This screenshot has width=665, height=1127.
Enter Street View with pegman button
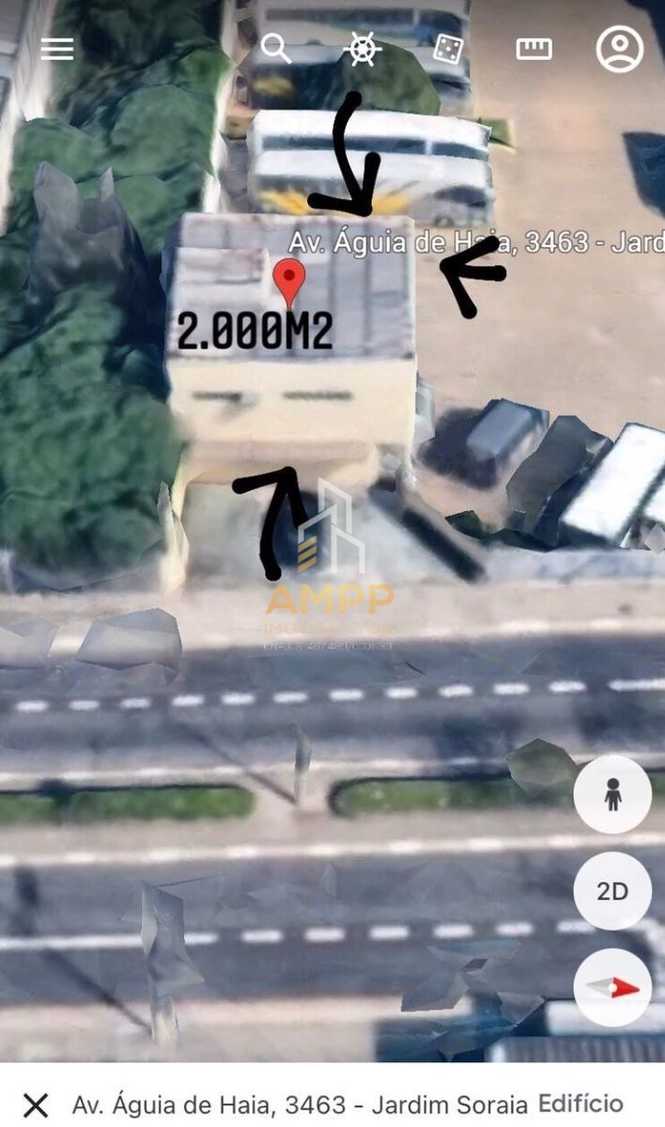click(613, 795)
